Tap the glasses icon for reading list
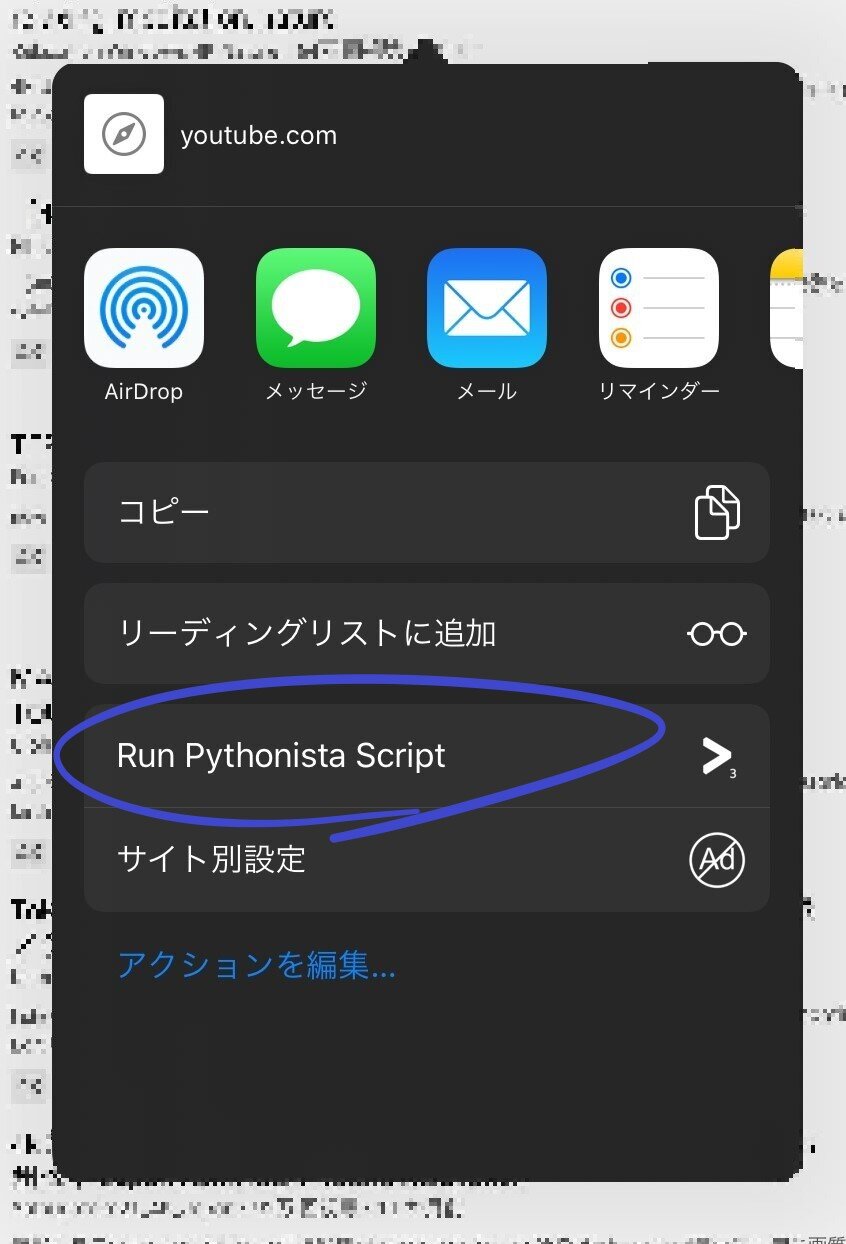Viewport: 846px width, 1244px height. click(x=716, y=634)
